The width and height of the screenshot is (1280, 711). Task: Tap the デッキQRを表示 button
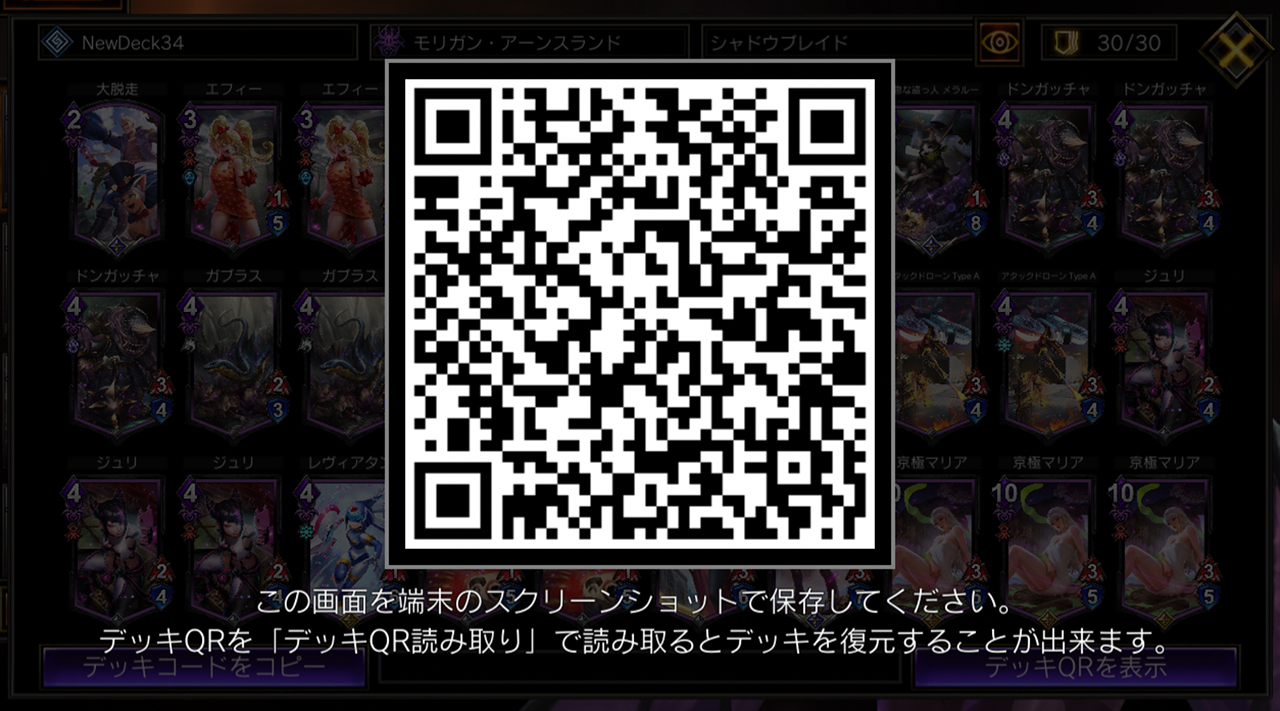click(x=1075, y=667)
